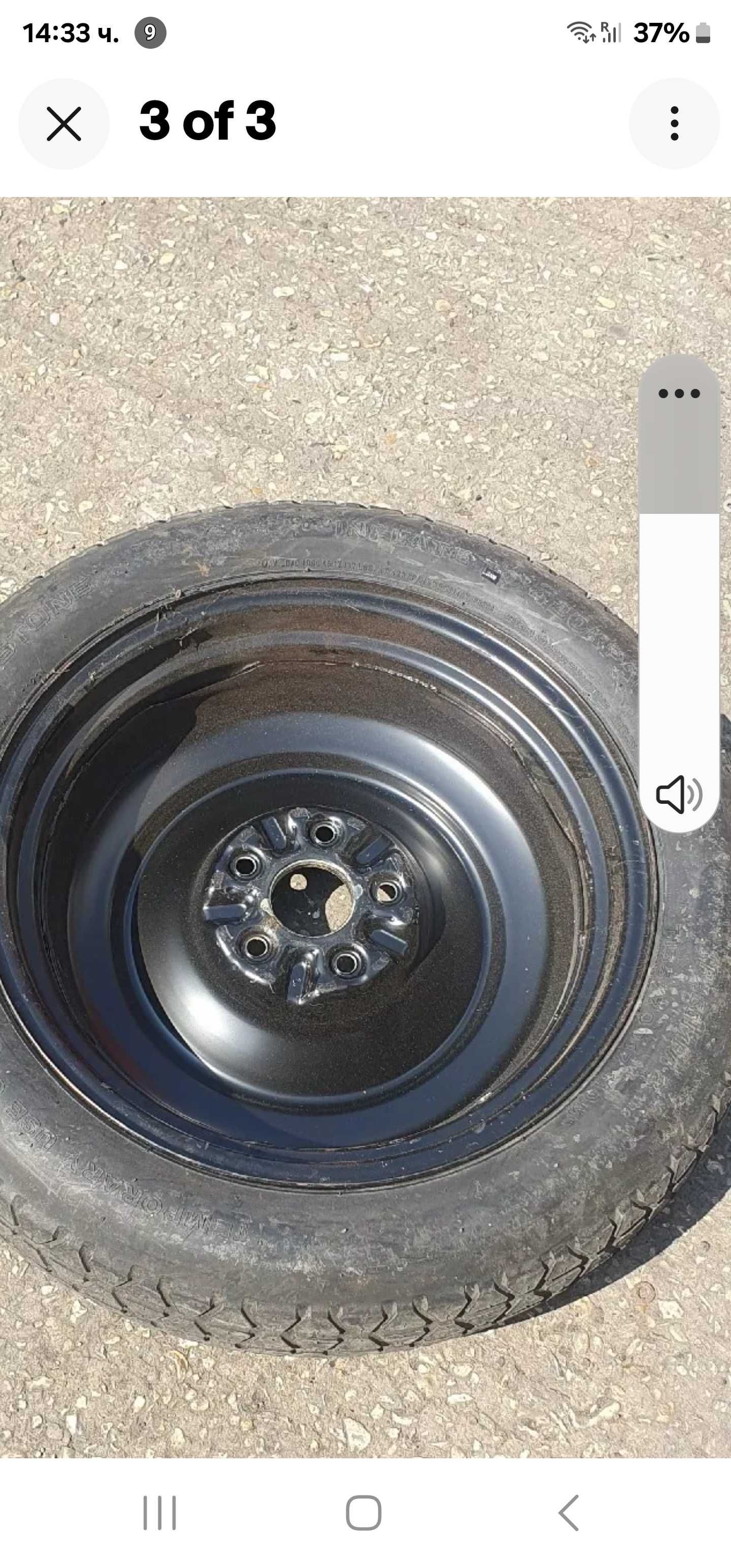Open the recent apps view
Image resolution: width=731 pixels, height=1568 pixels.
pyautogui.click(x=159, y=1513)
